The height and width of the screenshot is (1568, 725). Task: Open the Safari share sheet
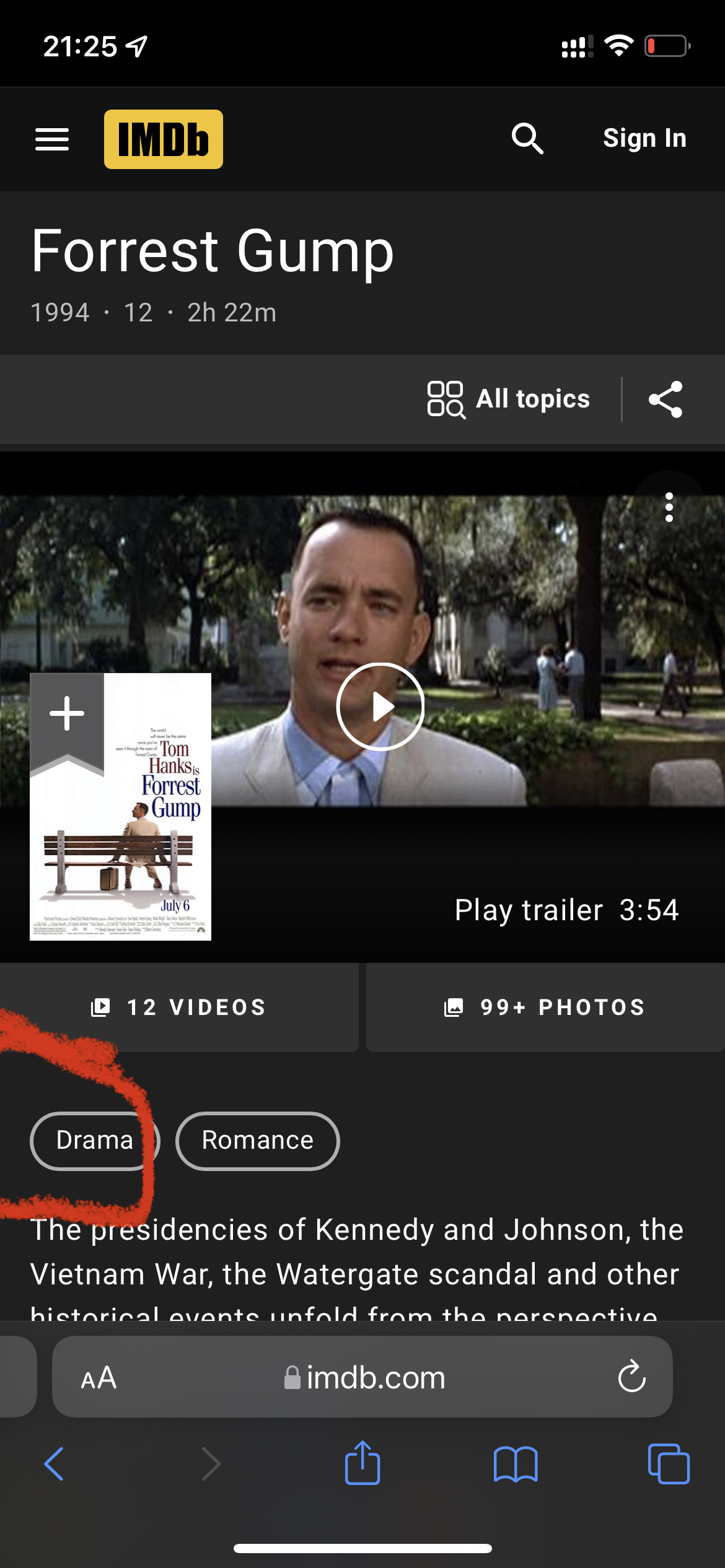click(362, 1462)
